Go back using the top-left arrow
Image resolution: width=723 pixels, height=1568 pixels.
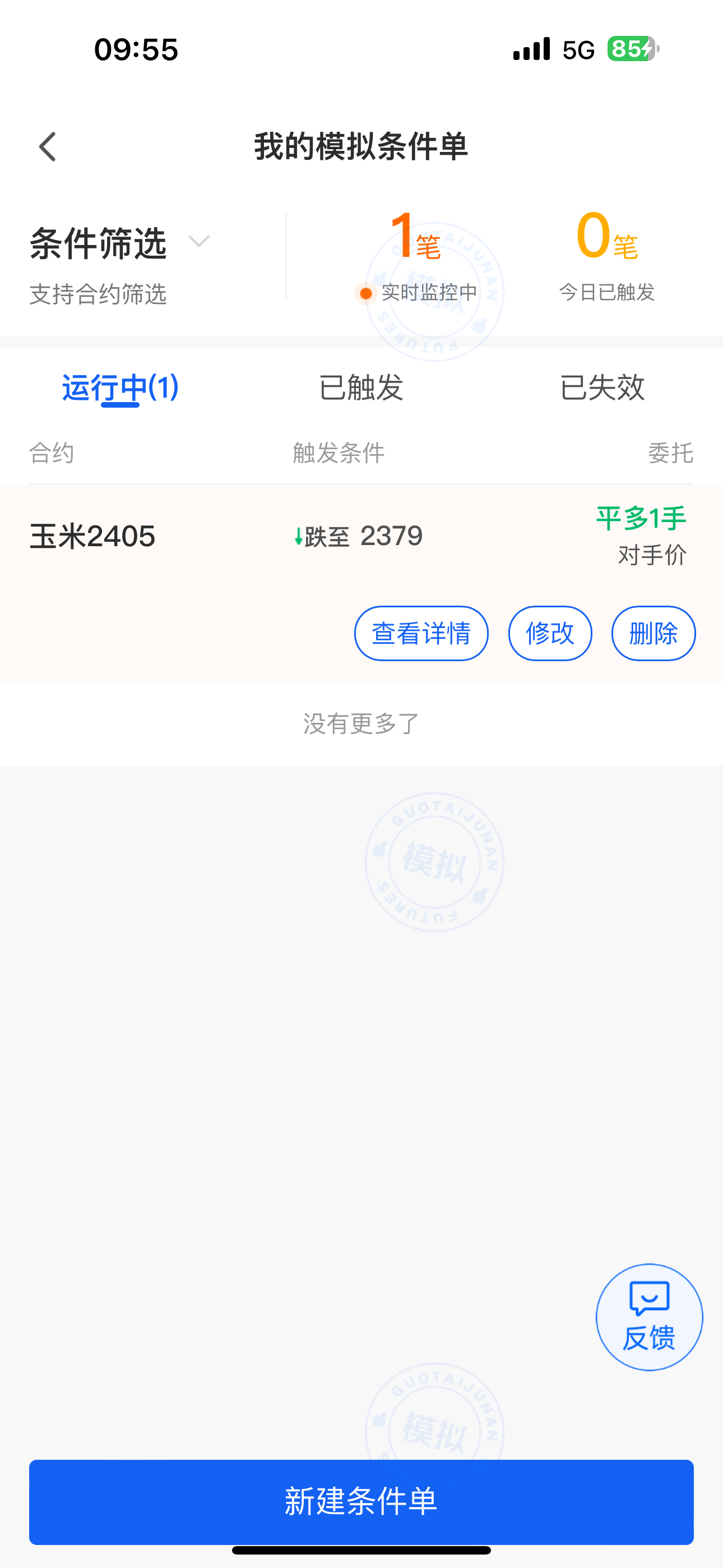(48, 147)
